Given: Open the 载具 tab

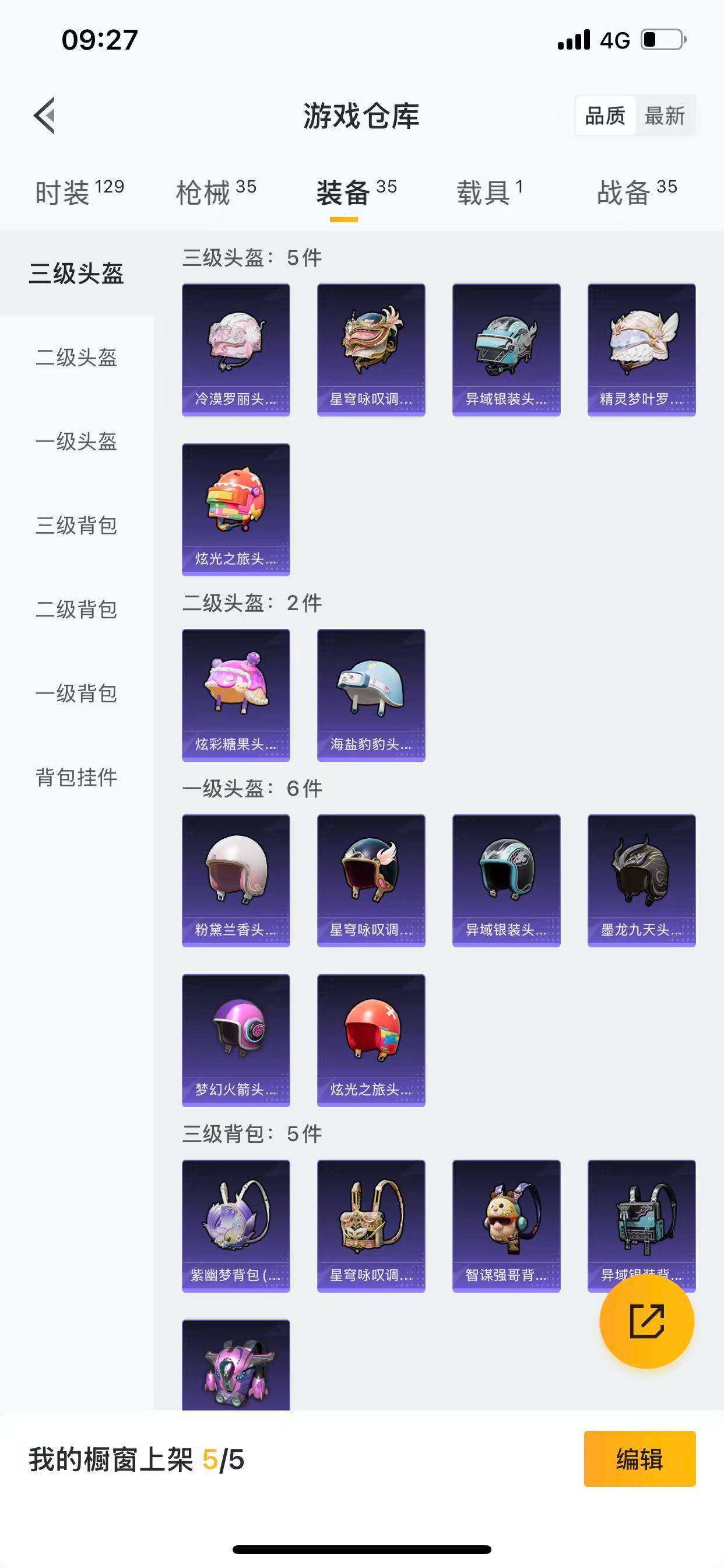Looking at the screenshot, I should coord(489,192).
